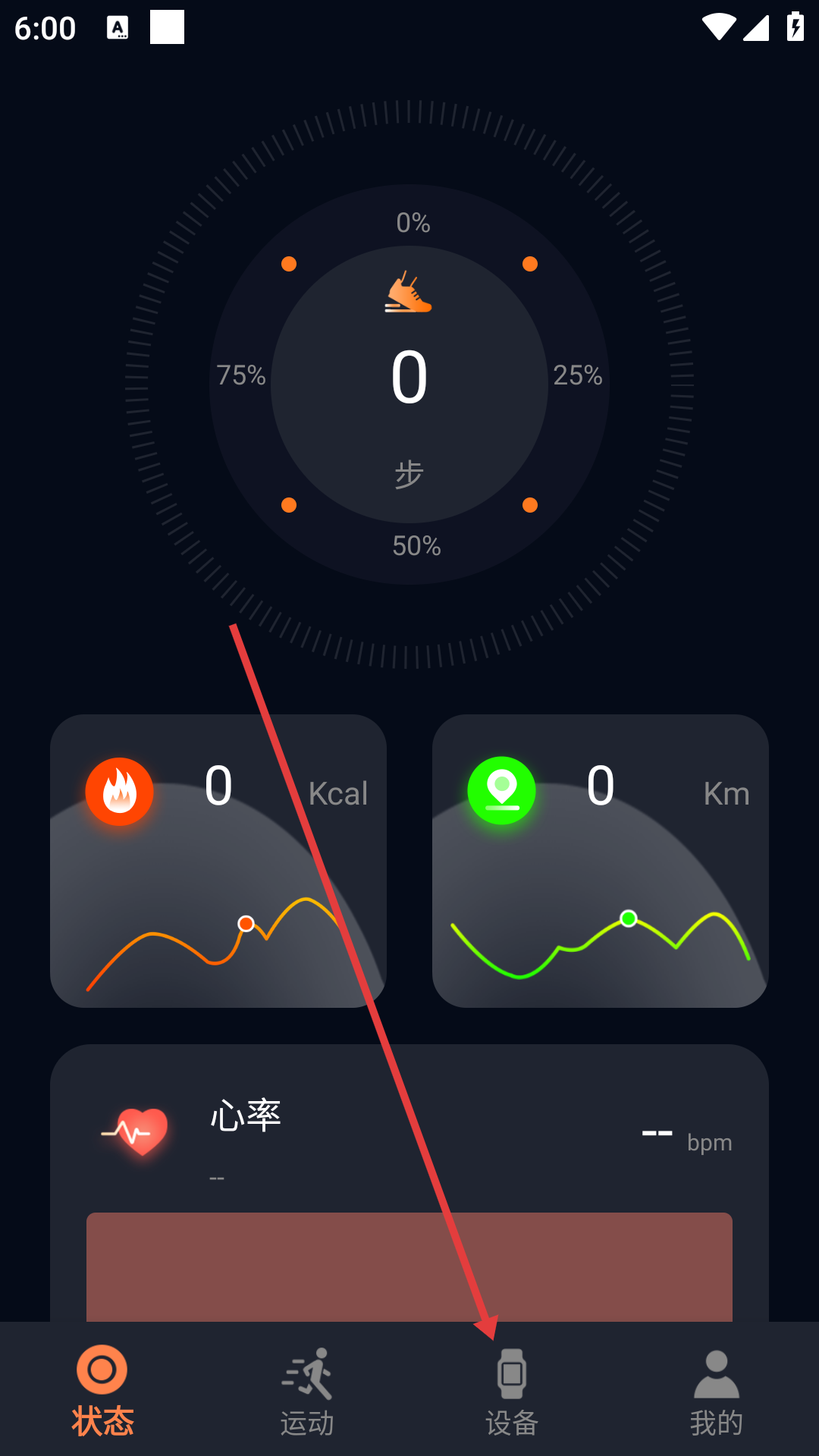Viewport: 819px width, 1456px height.
Task: Switch to the 设备 tab
Action: [512, 1392]
